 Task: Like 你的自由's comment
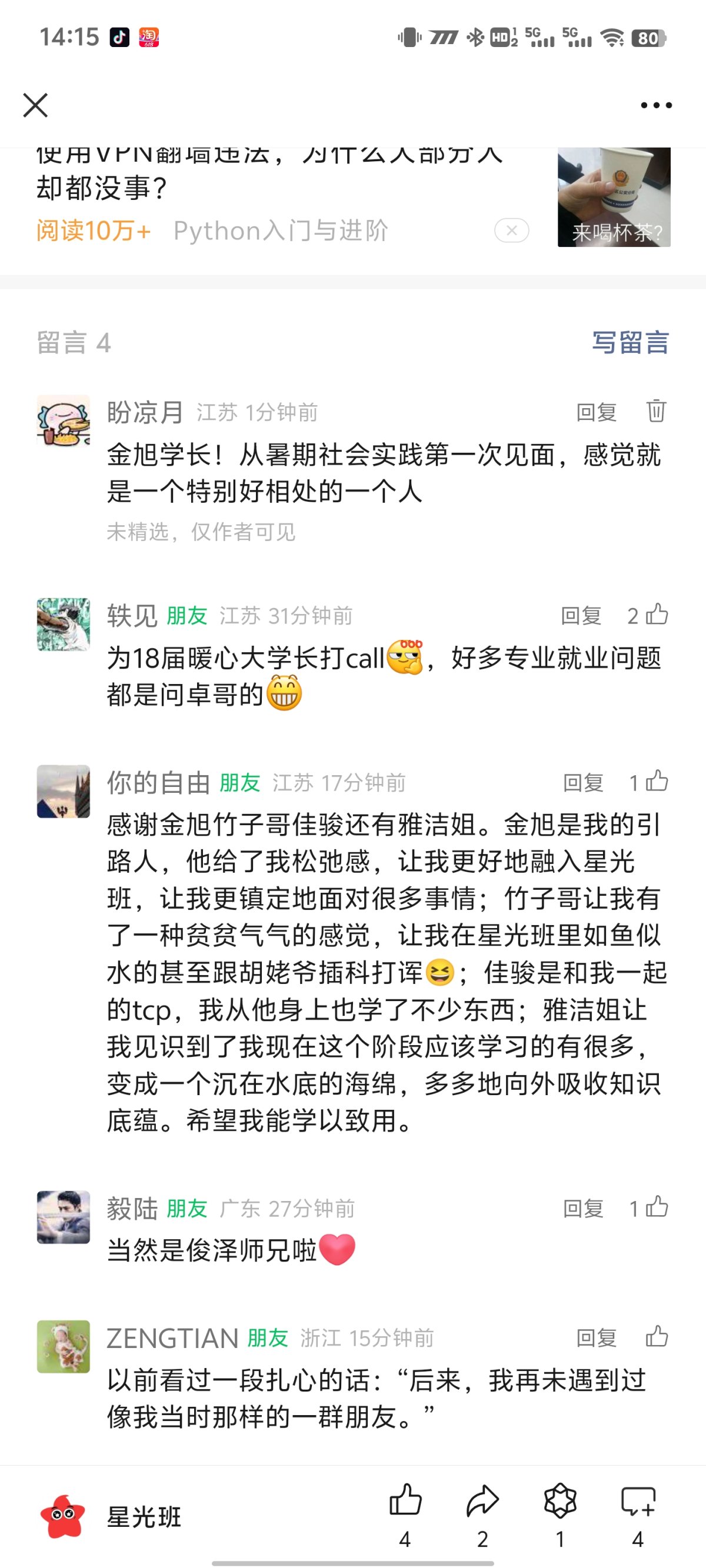[656, 782]
